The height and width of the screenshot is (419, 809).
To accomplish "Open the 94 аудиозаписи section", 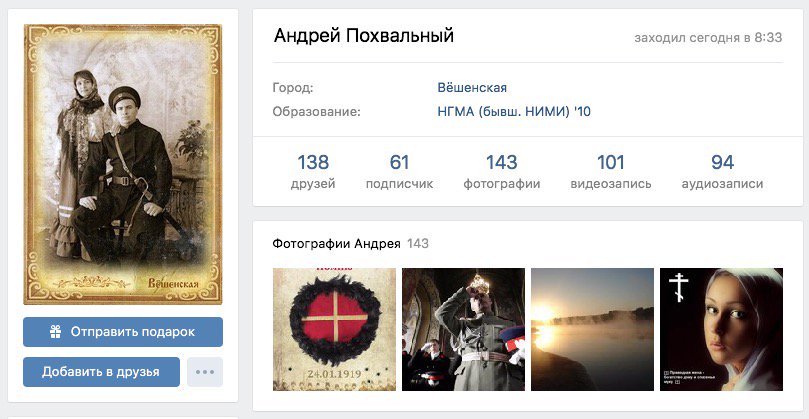I will (722, 171).
